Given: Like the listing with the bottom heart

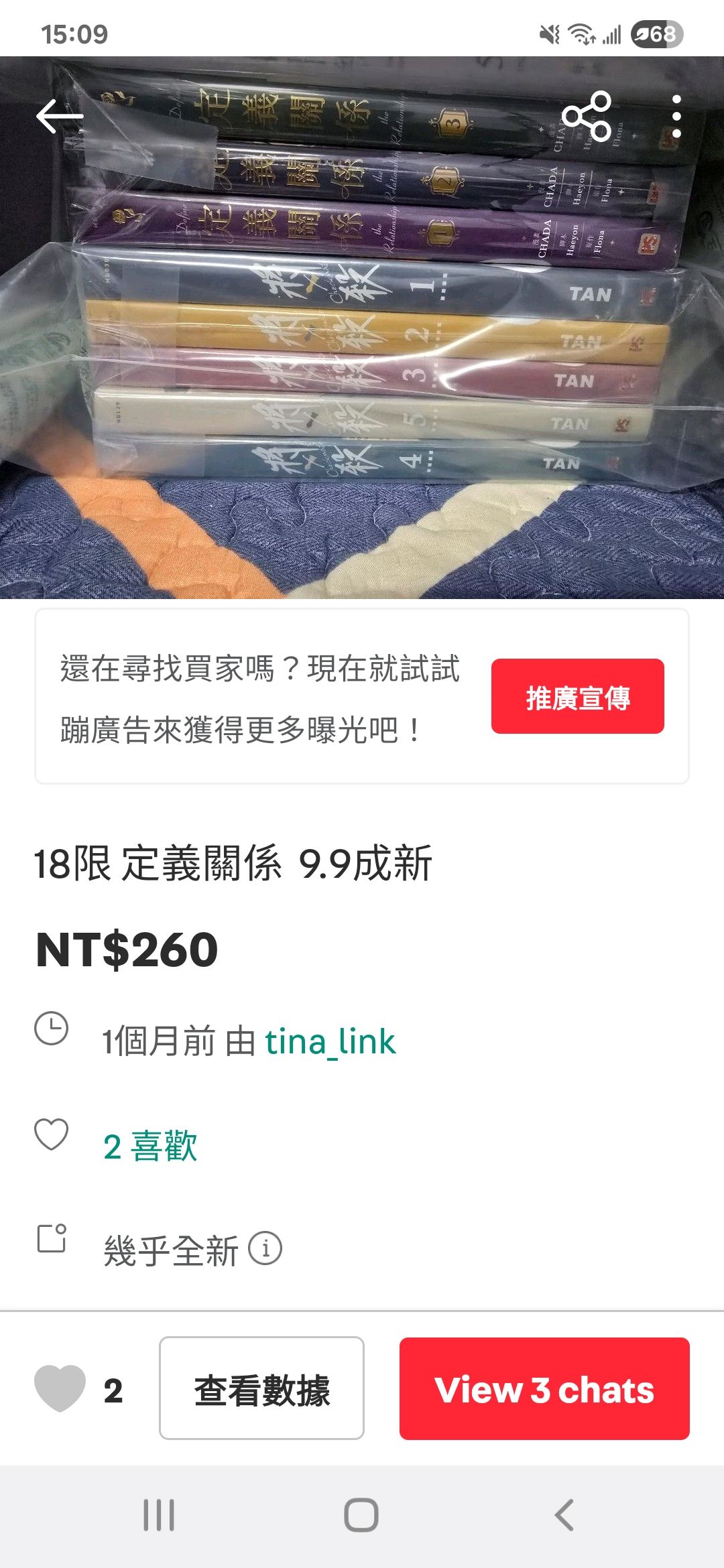Looking at the screenshot, I should coord(60,1388).
